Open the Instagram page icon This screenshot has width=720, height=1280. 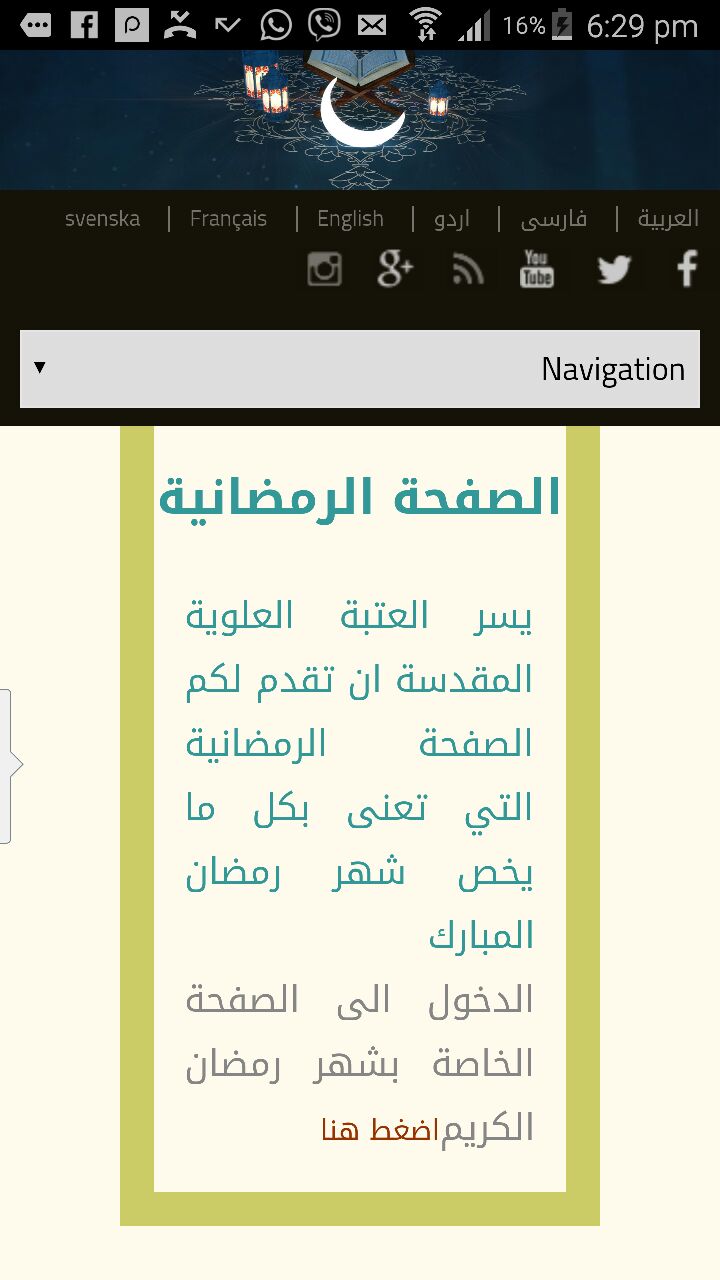pyautogui.click(x=324, y=269)
